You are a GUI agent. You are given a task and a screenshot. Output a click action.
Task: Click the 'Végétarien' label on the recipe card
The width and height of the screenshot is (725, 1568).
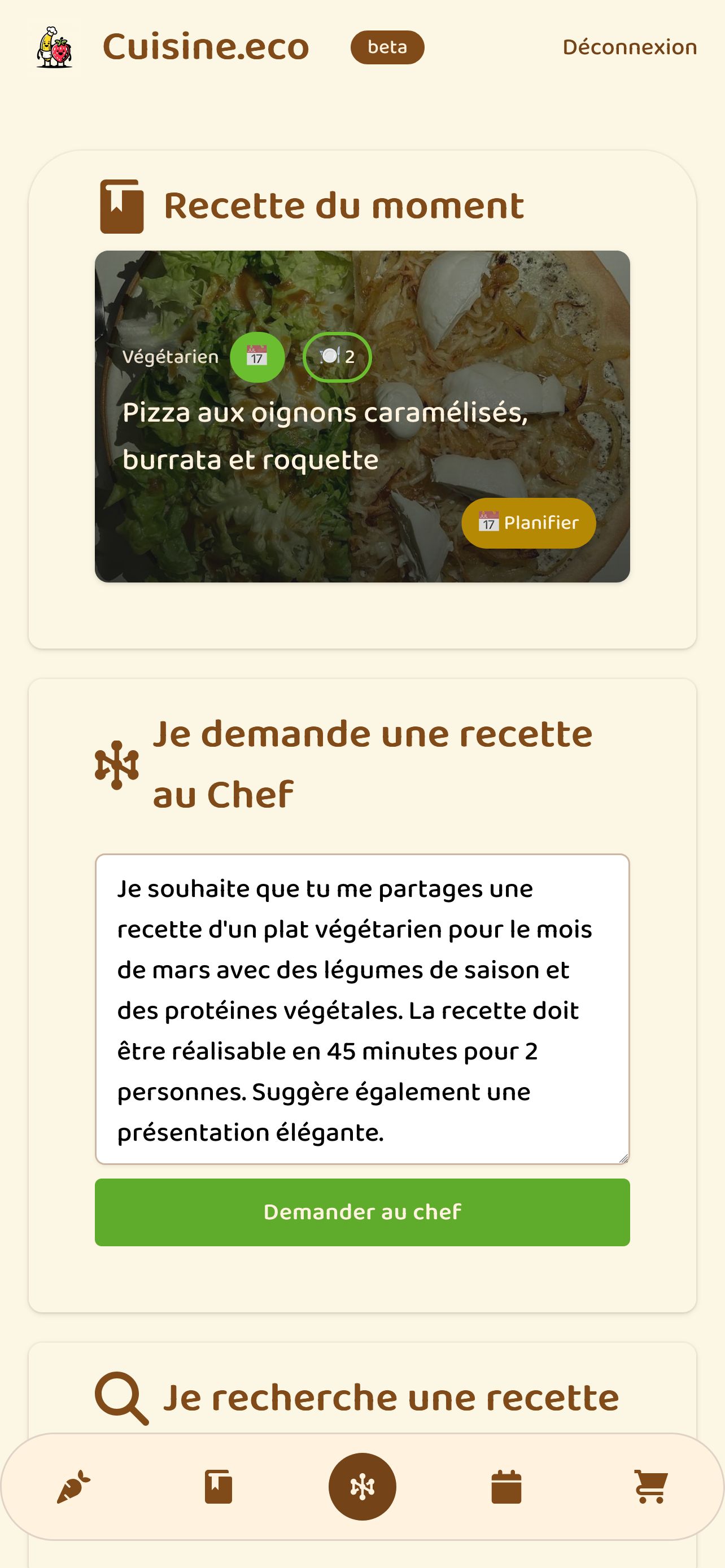click(169, 357)
